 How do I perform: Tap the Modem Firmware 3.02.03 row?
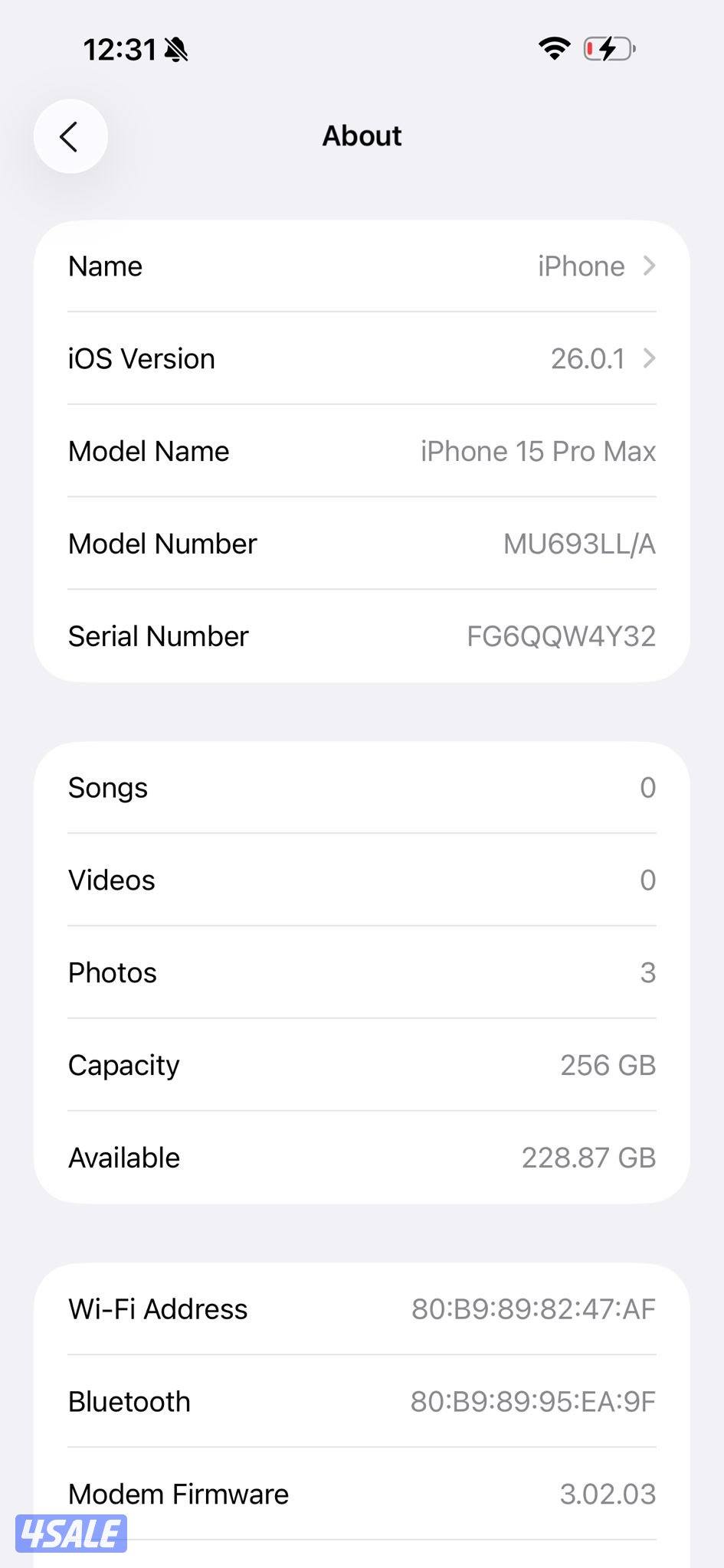[362, 1493]
